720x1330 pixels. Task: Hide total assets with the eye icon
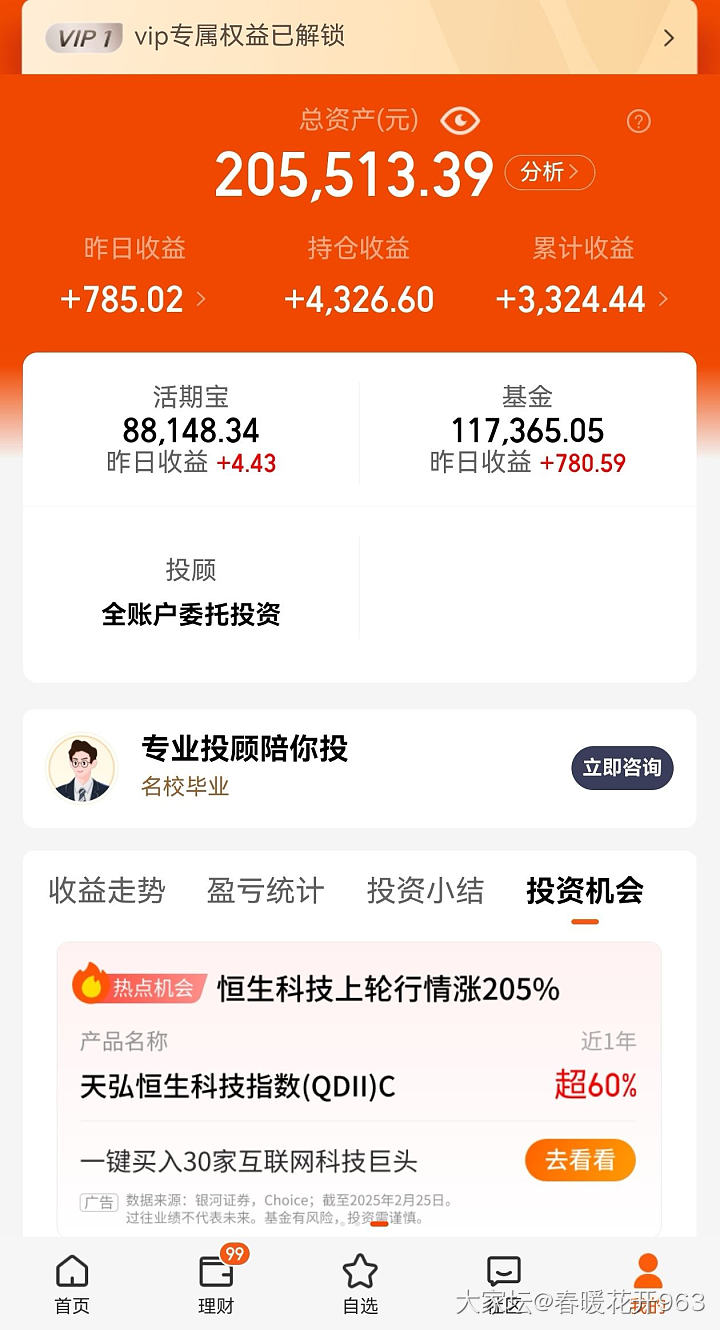460,121
